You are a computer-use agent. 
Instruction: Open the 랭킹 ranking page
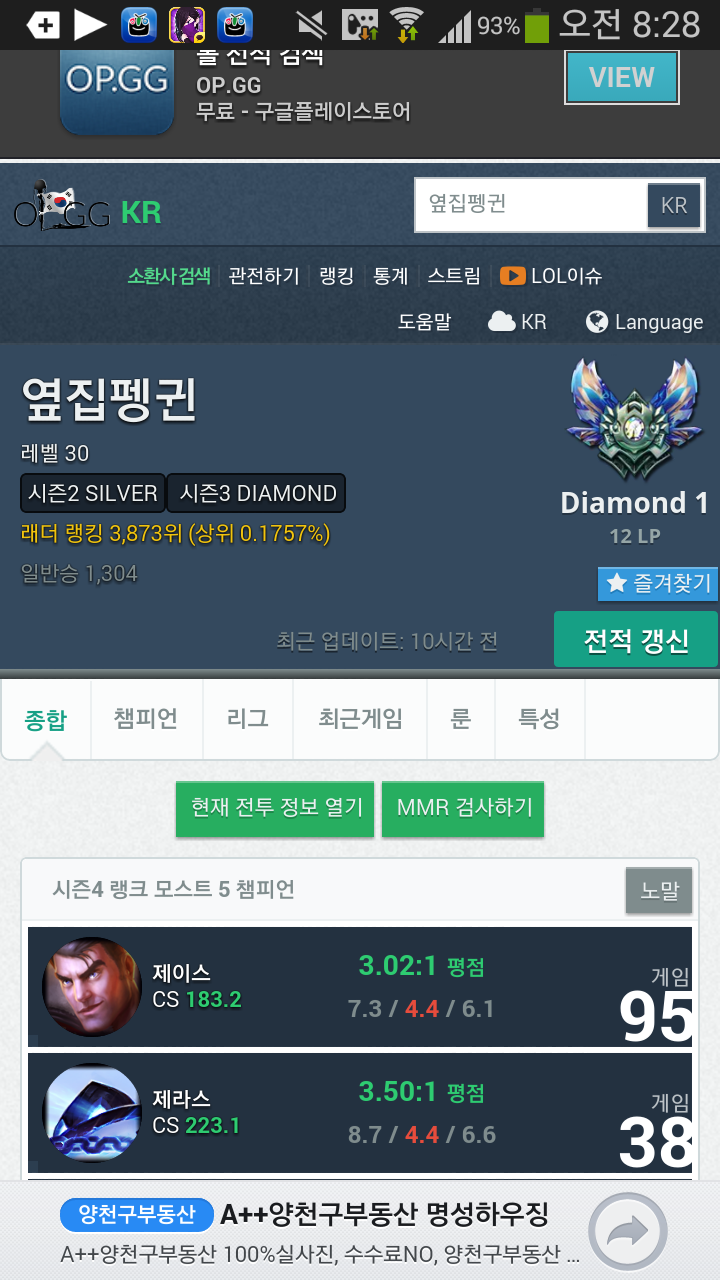337,276
